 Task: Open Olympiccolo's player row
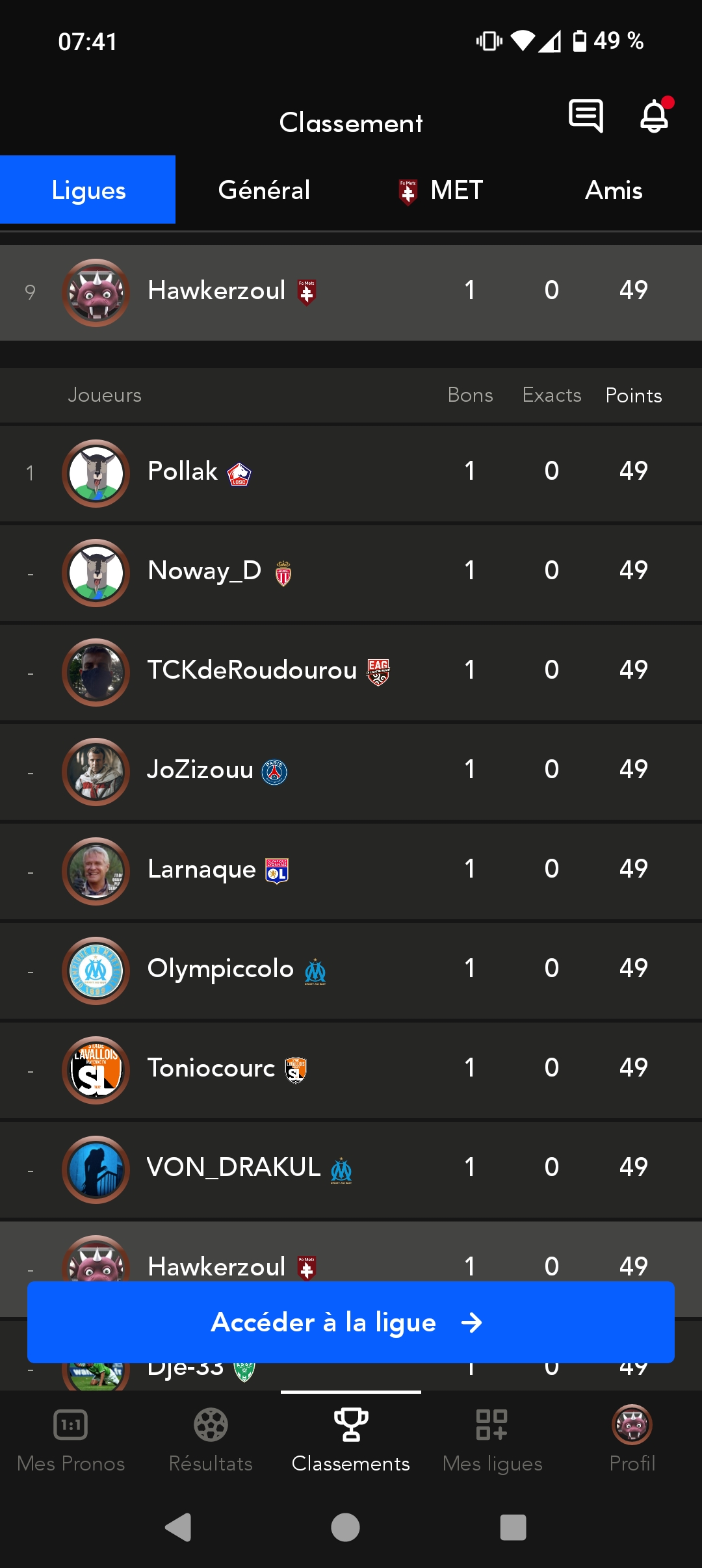[351, 969]
